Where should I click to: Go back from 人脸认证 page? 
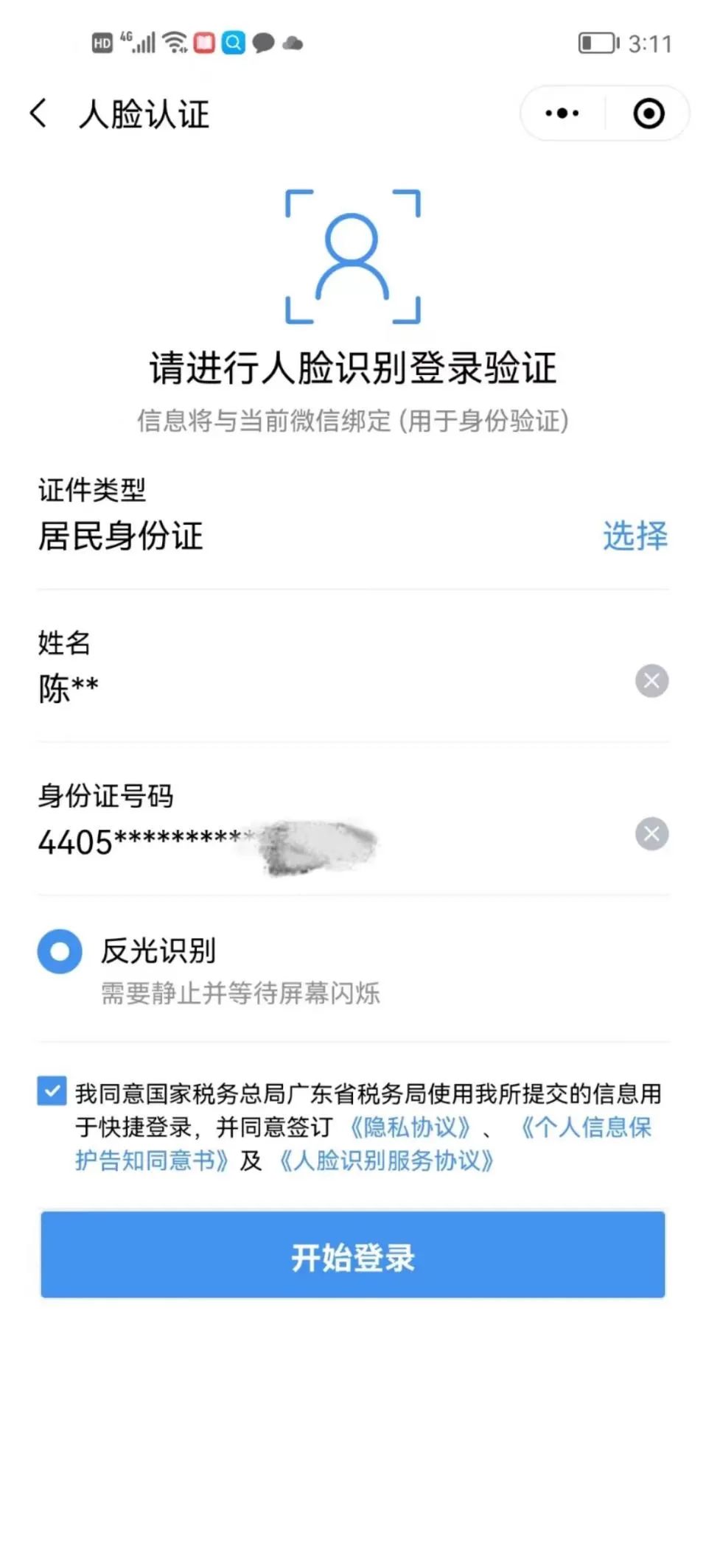[38, 113]
